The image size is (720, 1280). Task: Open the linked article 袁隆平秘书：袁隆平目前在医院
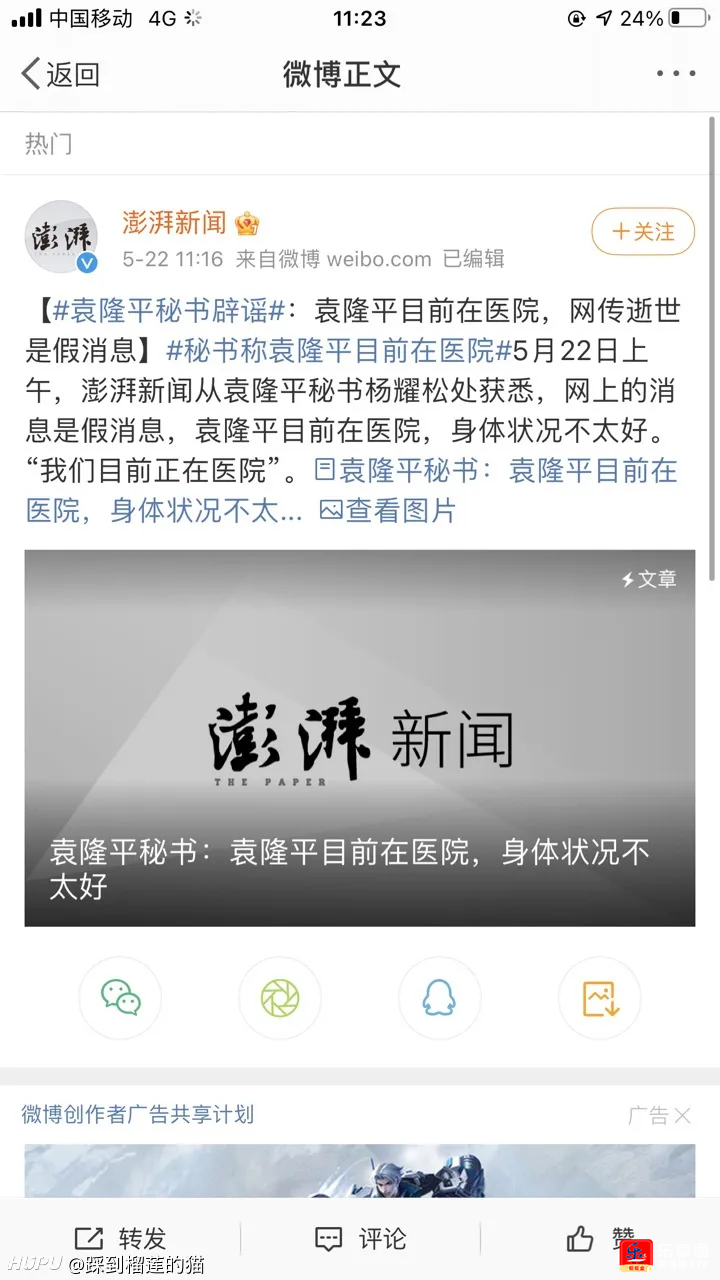[x=508, y=471]
